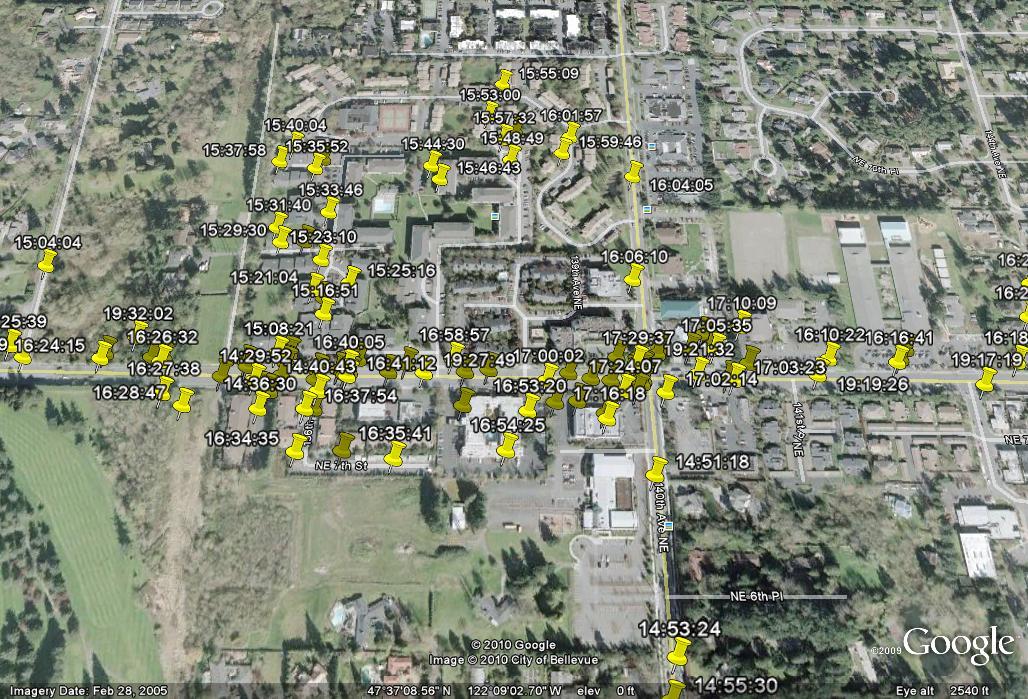This screenshot has height=699, width=1028.
Task: Open the 16:16:41 pushpin
Action: [x=900, y=357]
